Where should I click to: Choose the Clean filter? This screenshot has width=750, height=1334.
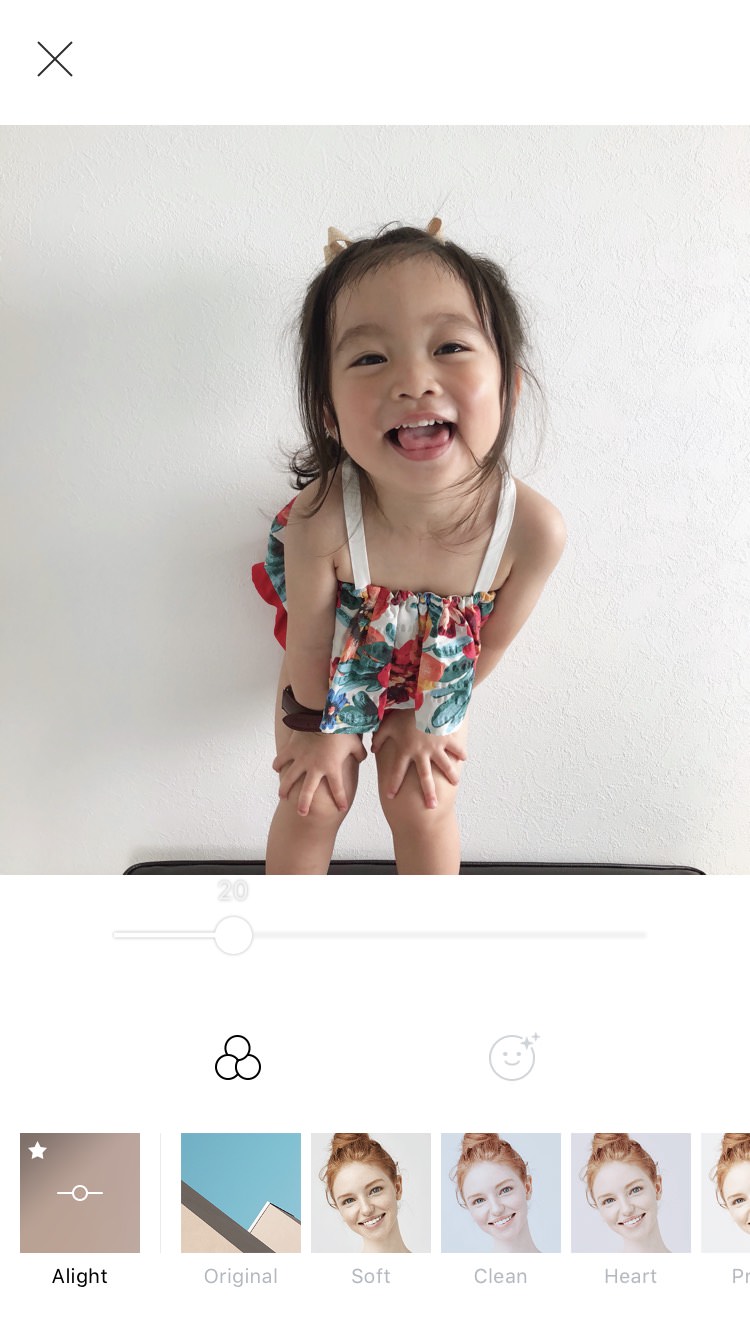click(501, 1192)
